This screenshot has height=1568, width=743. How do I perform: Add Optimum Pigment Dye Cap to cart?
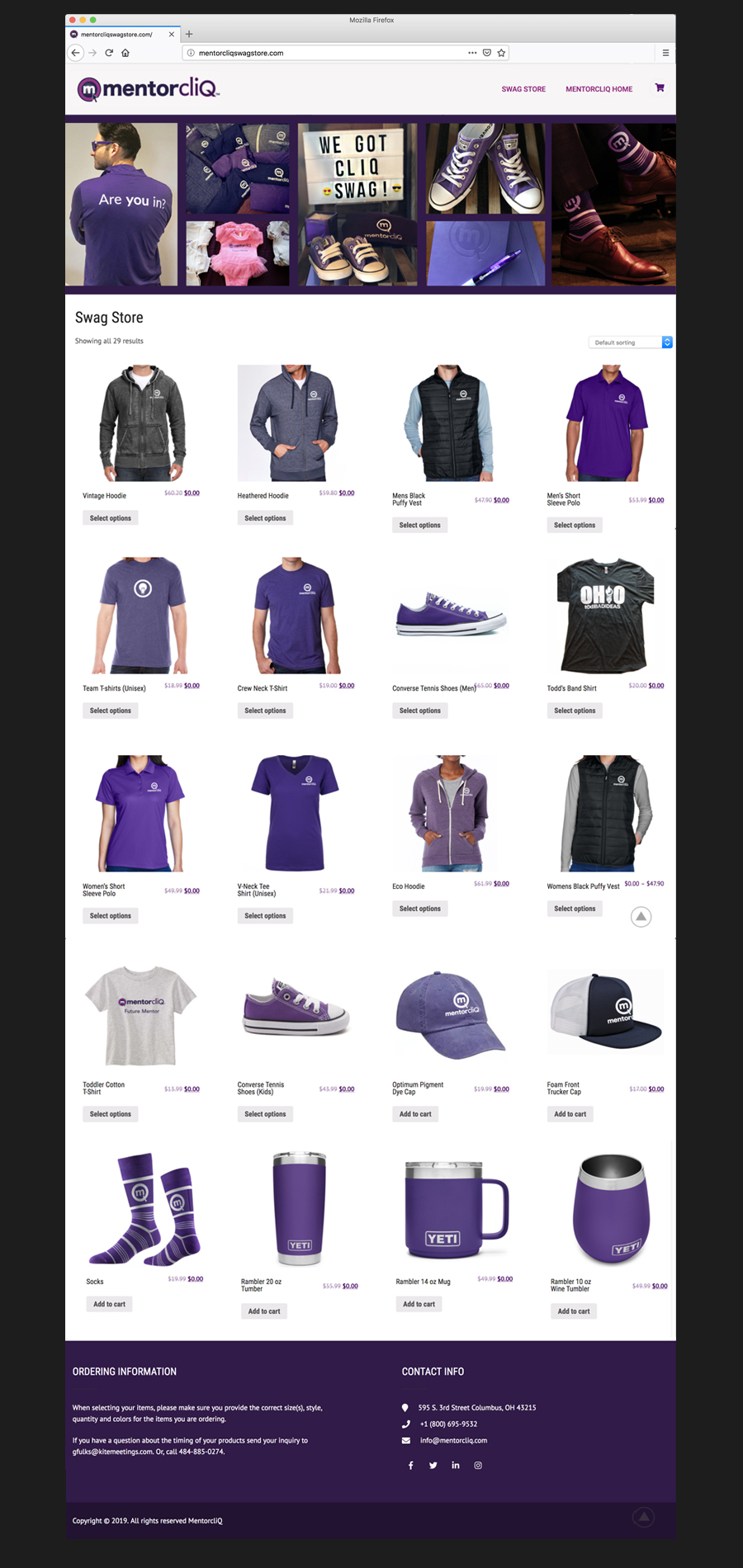415,1114
